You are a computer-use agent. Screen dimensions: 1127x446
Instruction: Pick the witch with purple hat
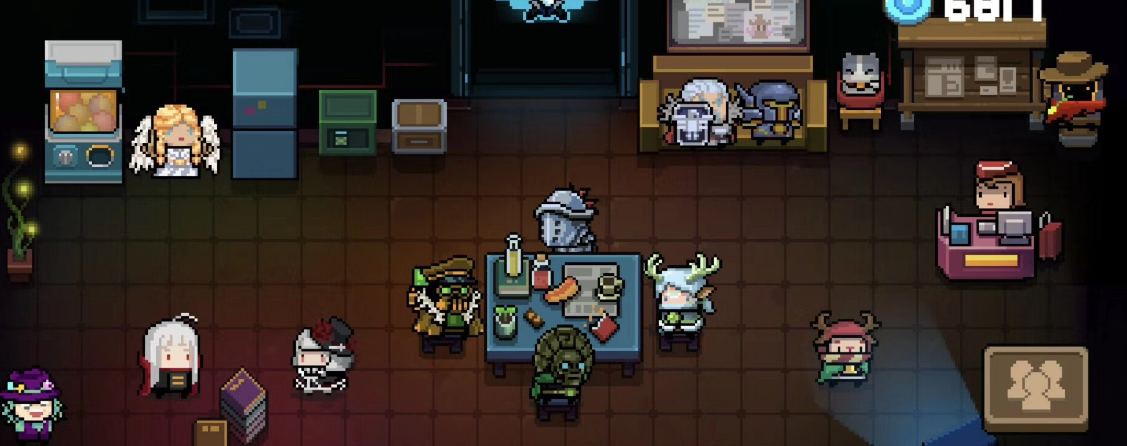(30, 404)
